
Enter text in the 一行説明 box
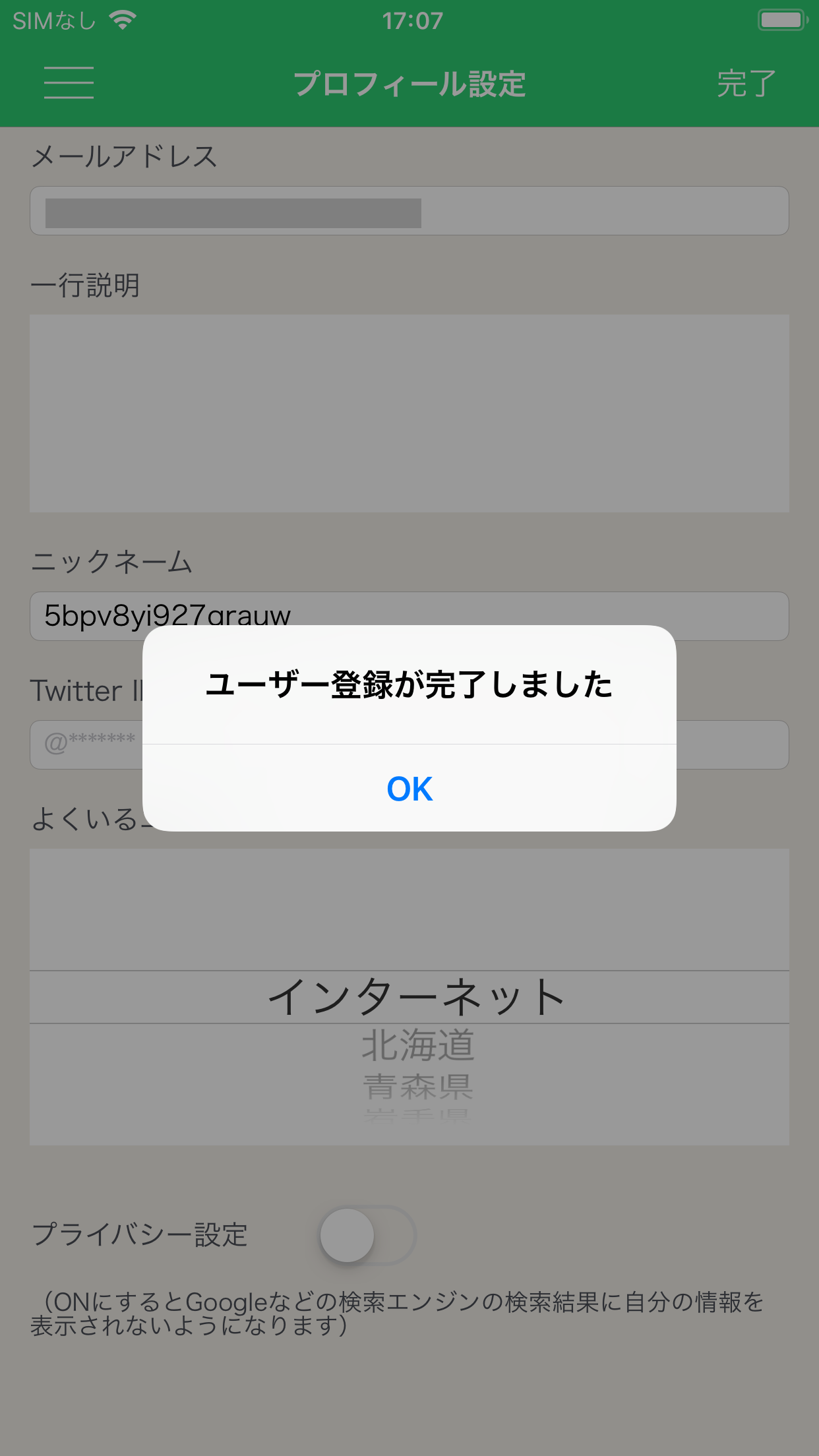[409, 413]
